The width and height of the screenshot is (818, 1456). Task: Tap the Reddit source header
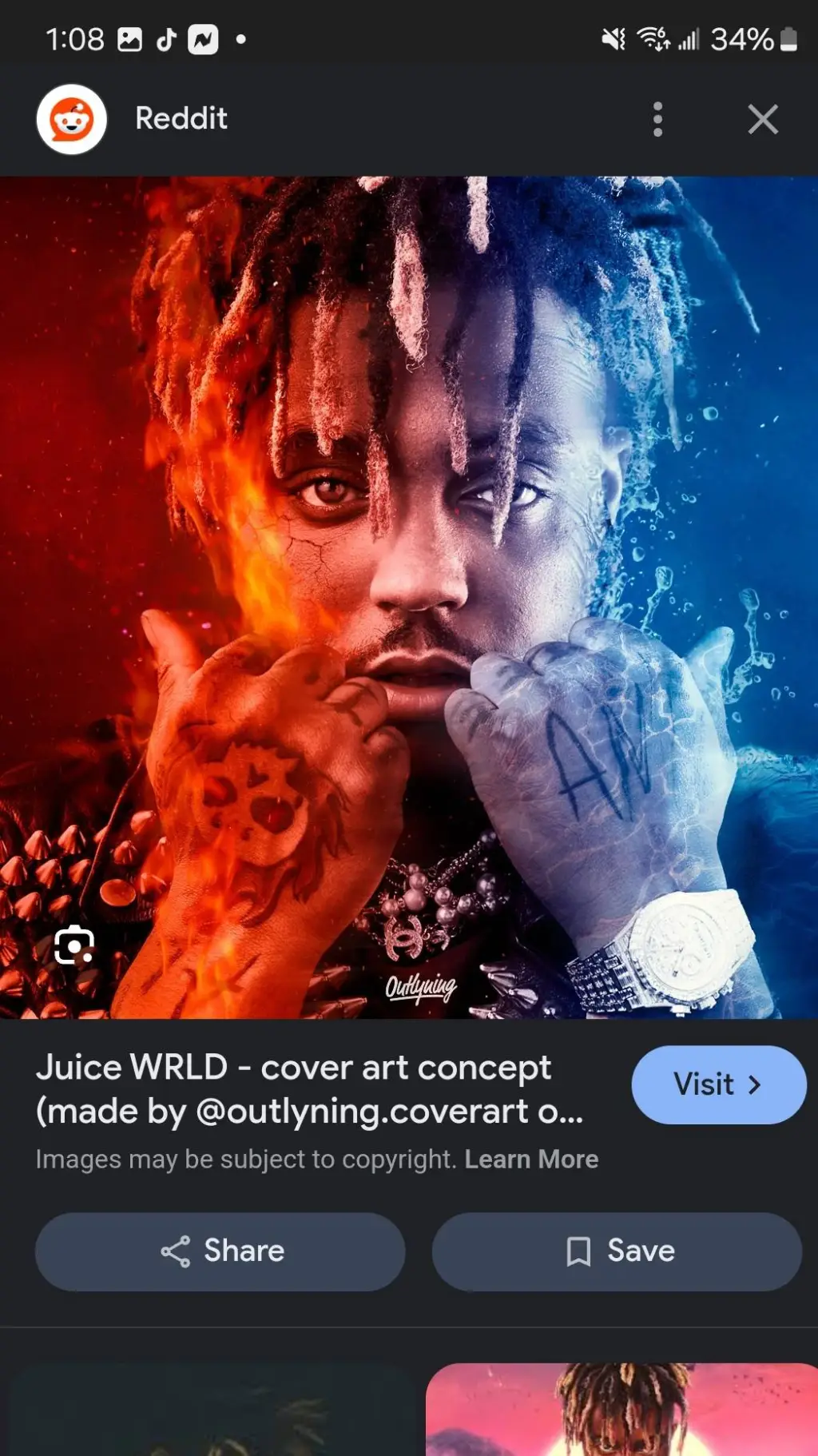point(181,119)
